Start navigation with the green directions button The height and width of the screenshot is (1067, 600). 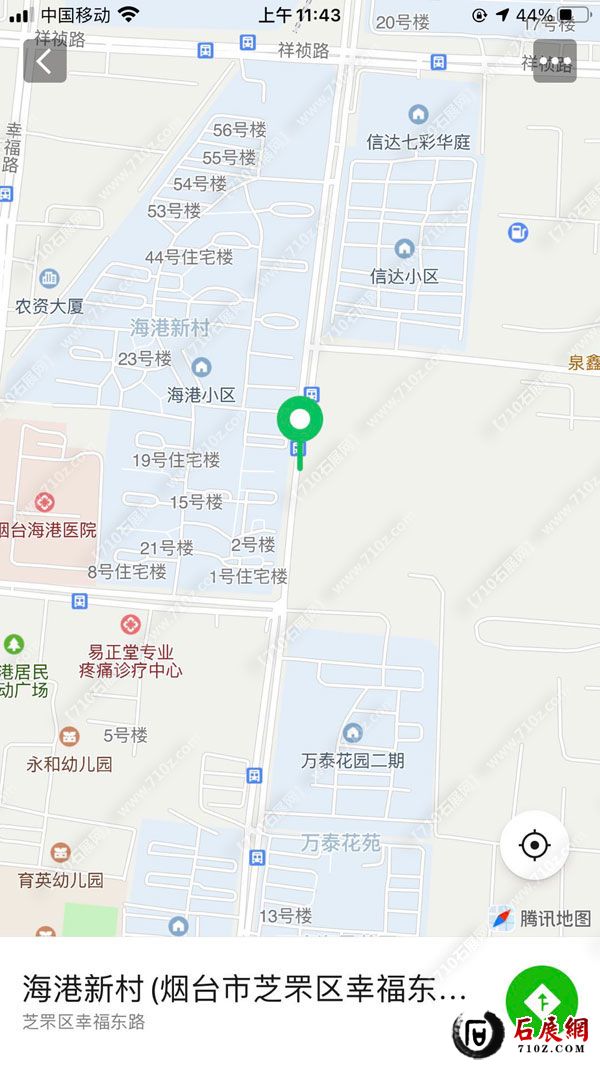click(541, 1000)
